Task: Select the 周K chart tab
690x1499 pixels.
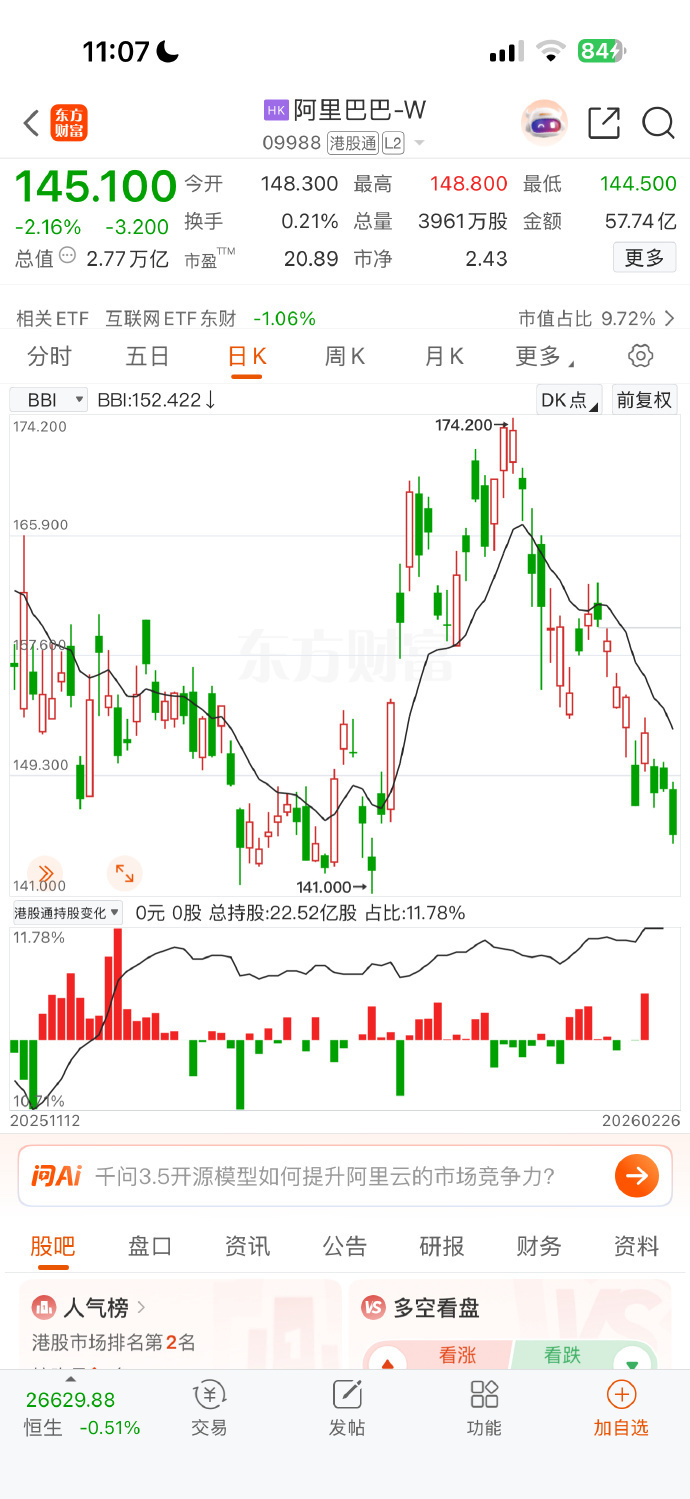Action: click(345, 357)
